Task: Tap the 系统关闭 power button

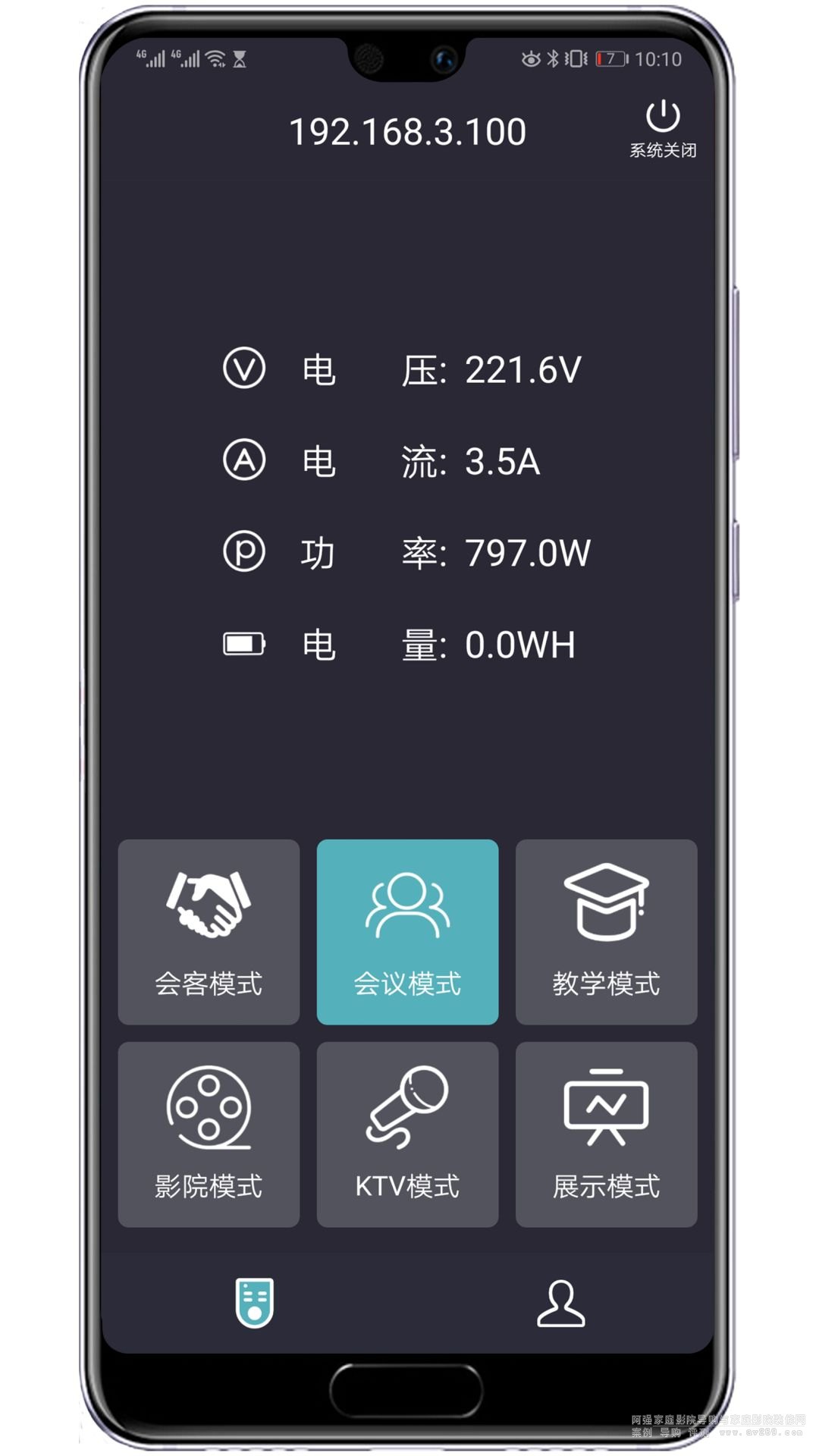Action: tap(663, 127)
